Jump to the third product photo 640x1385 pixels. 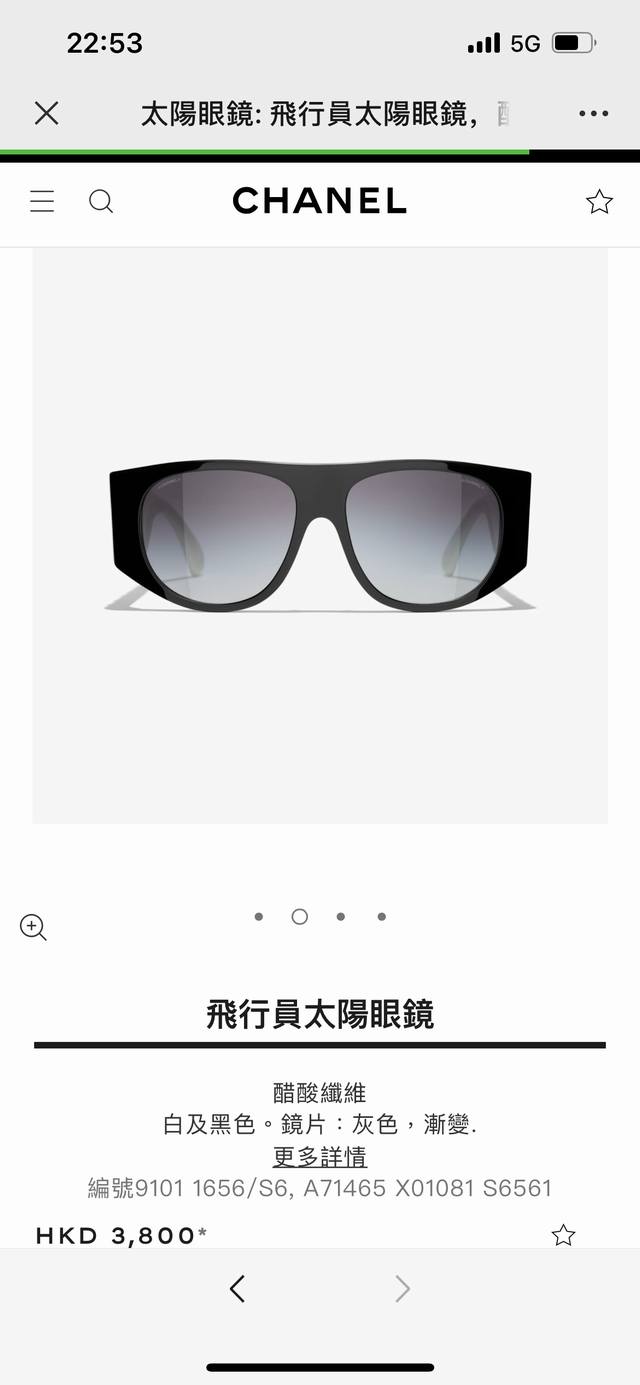tap(341, 916)
